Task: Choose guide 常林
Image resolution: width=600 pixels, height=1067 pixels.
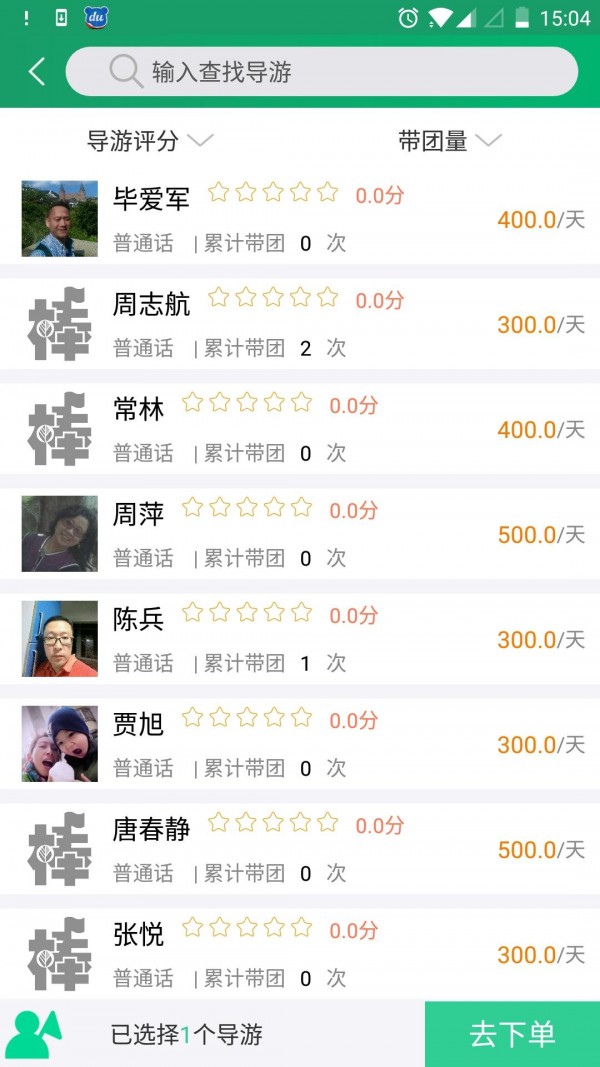Action: click(x=300, y=428)
